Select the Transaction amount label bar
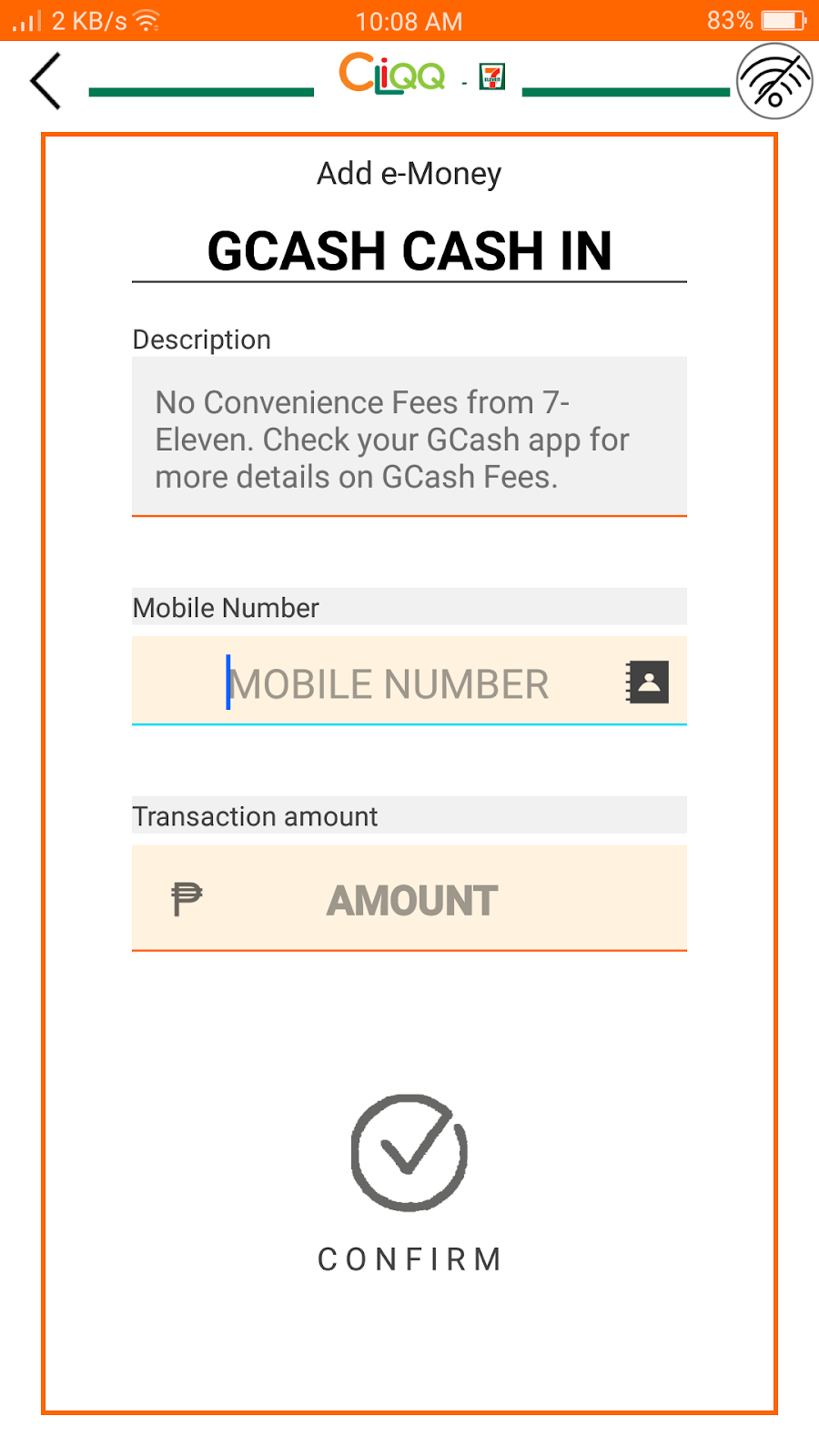The height and width of the screenshot is (1456, 819). coord(409,815)
